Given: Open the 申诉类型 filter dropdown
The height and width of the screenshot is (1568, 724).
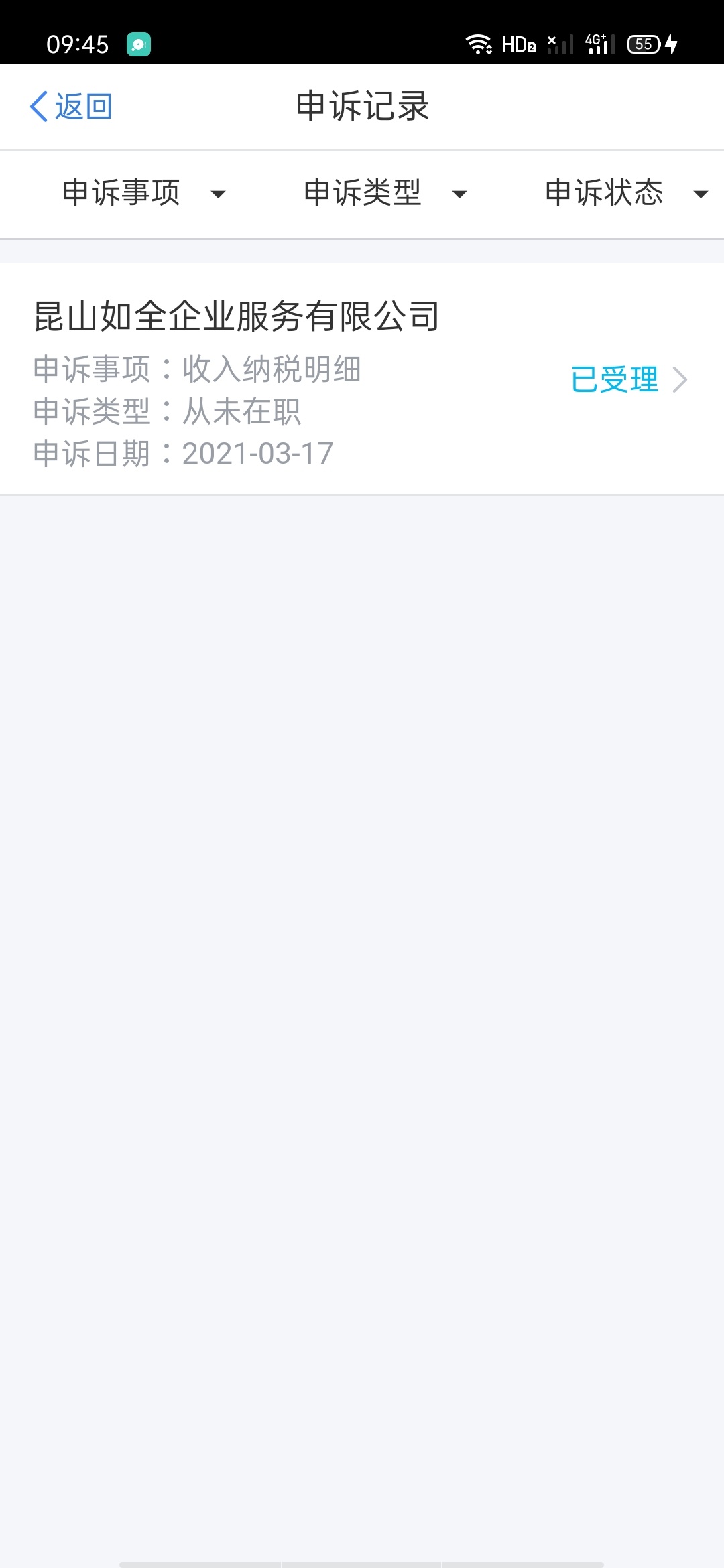Looking at the screenshot, I should (x=385, y=194).
